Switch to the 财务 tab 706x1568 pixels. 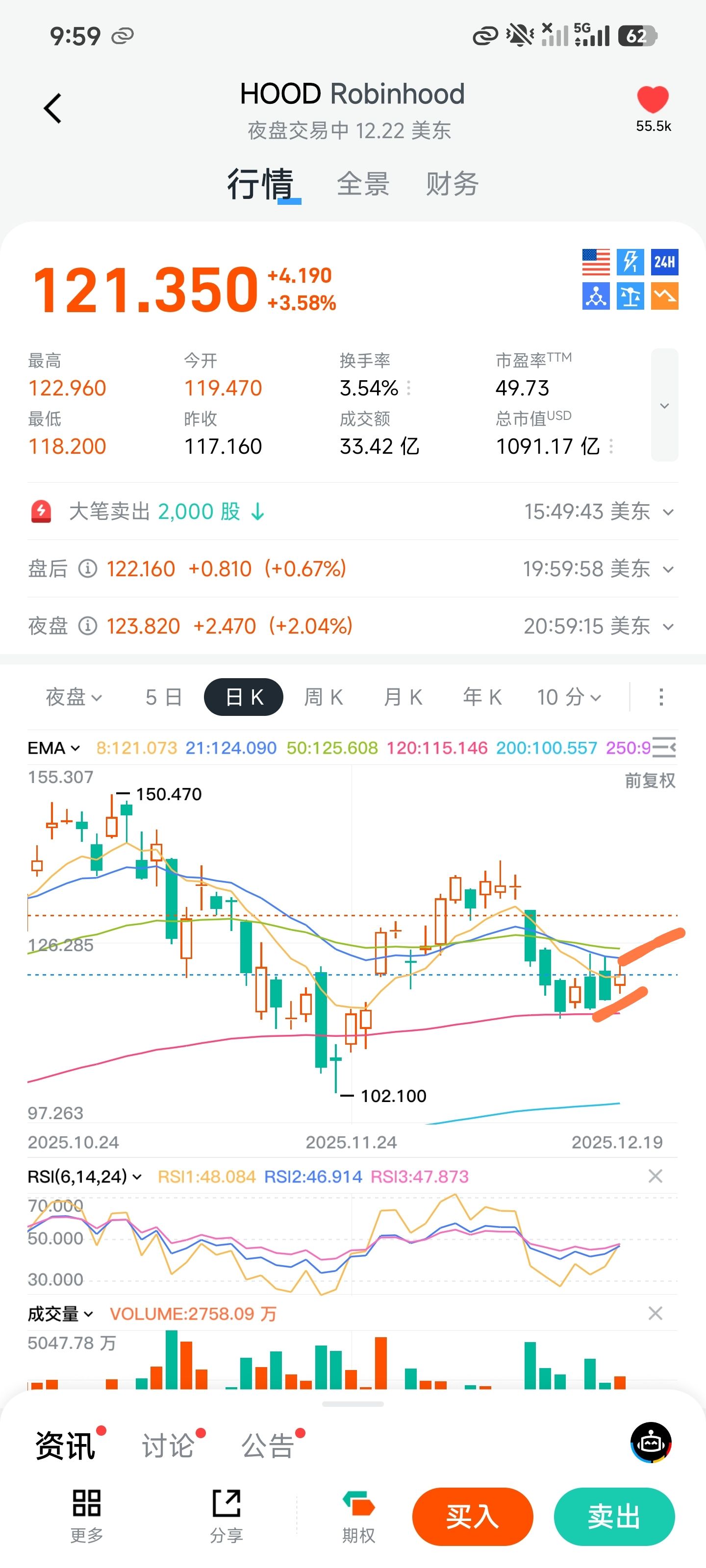tap(452, 184)
